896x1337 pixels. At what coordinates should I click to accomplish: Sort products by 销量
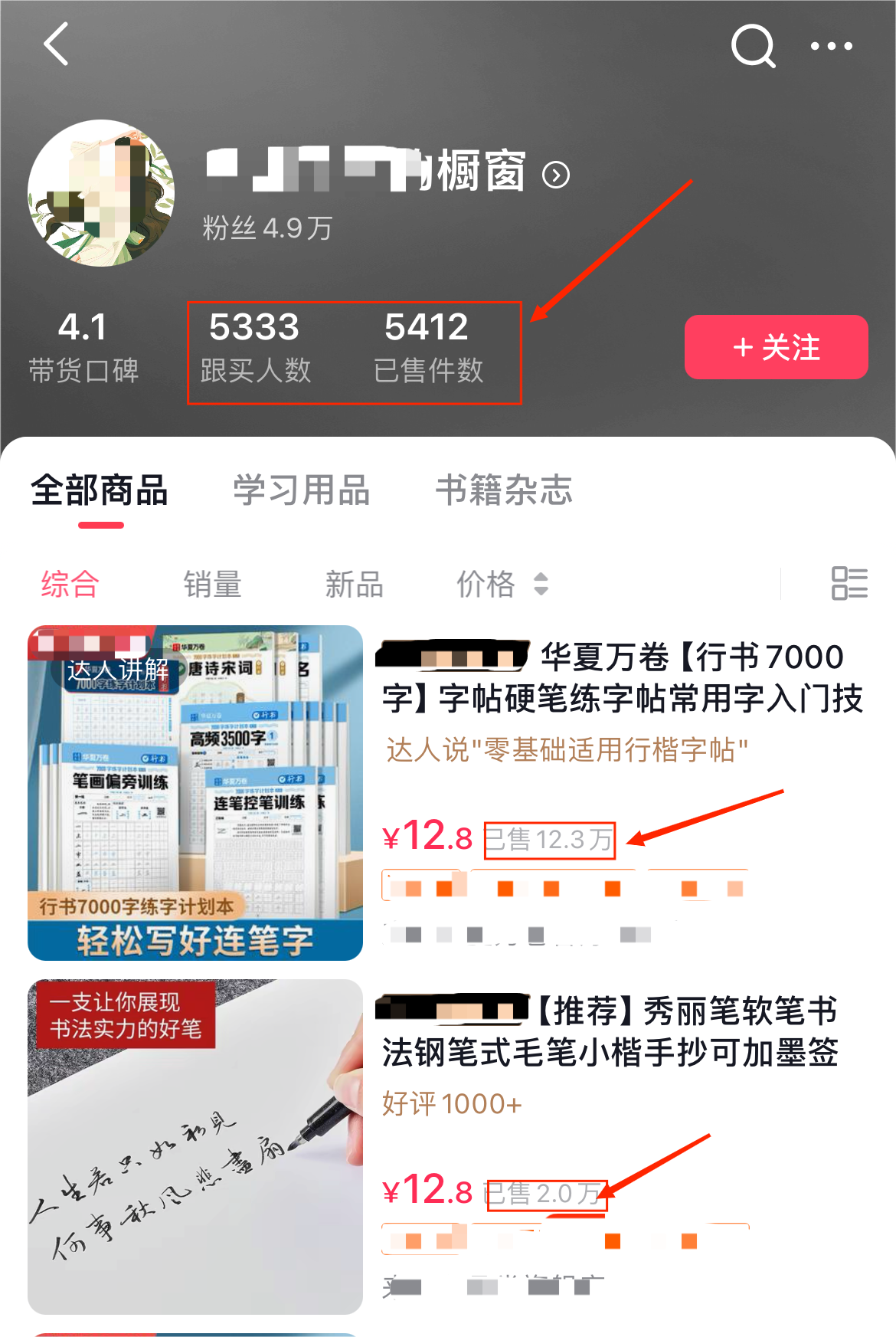point(212,584)
